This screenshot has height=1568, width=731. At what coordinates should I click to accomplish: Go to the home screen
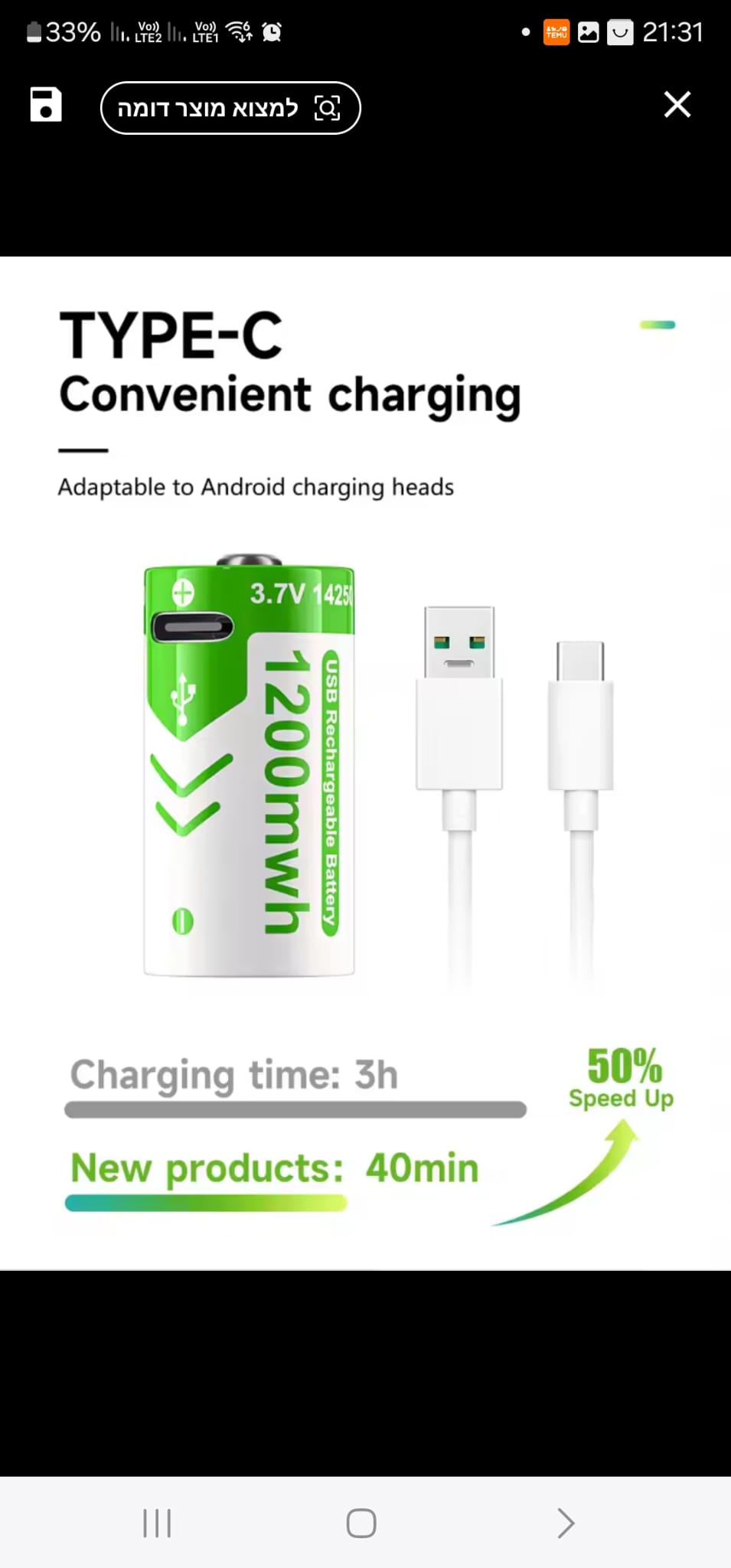(361, 1523)
